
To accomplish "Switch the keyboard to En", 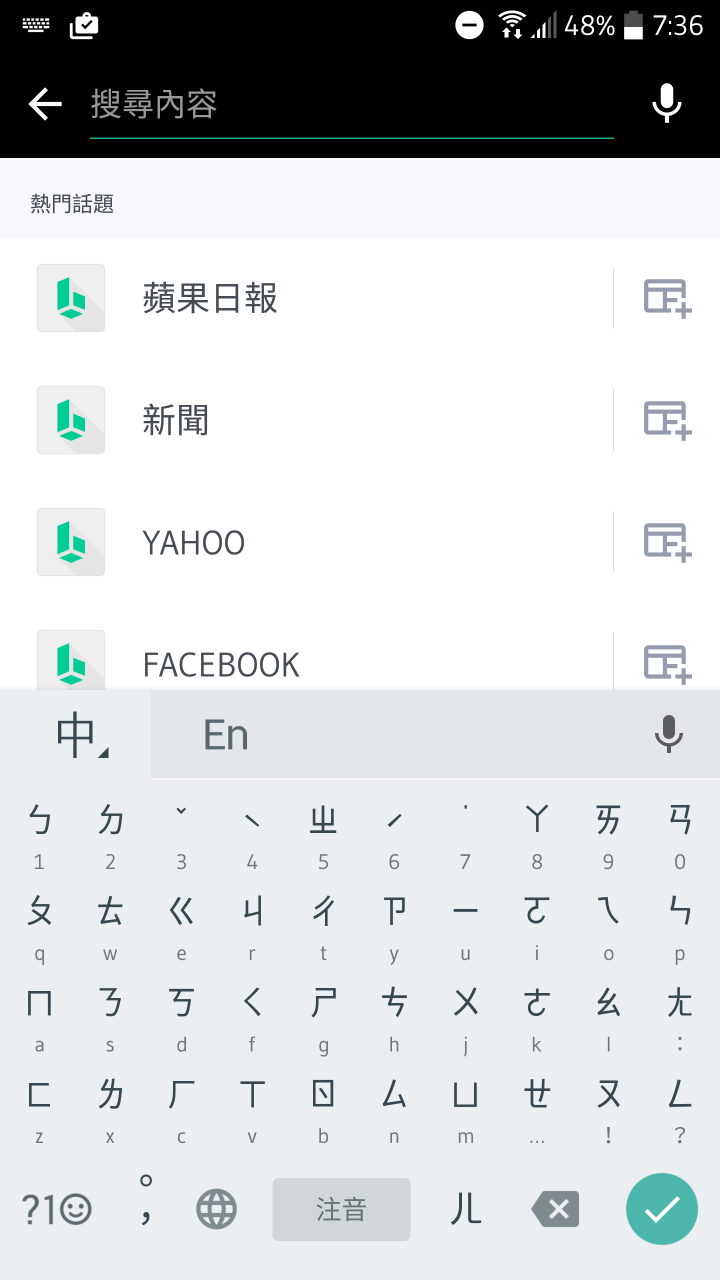I will point(226,735).
